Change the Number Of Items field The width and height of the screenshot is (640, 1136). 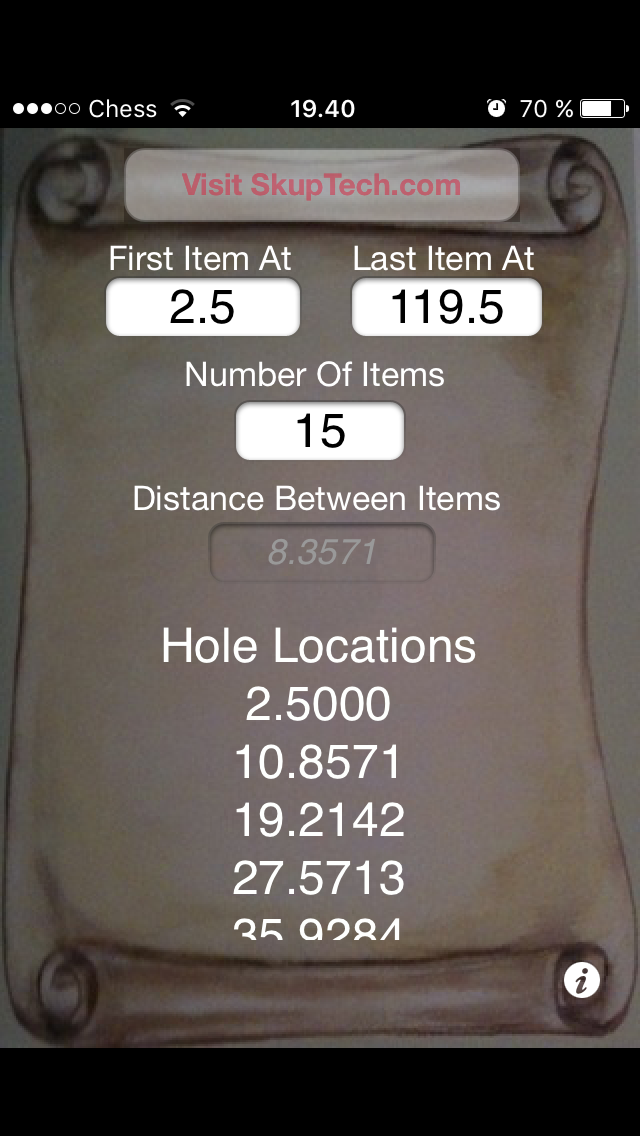pyautogui.click(x=320, y=431)
